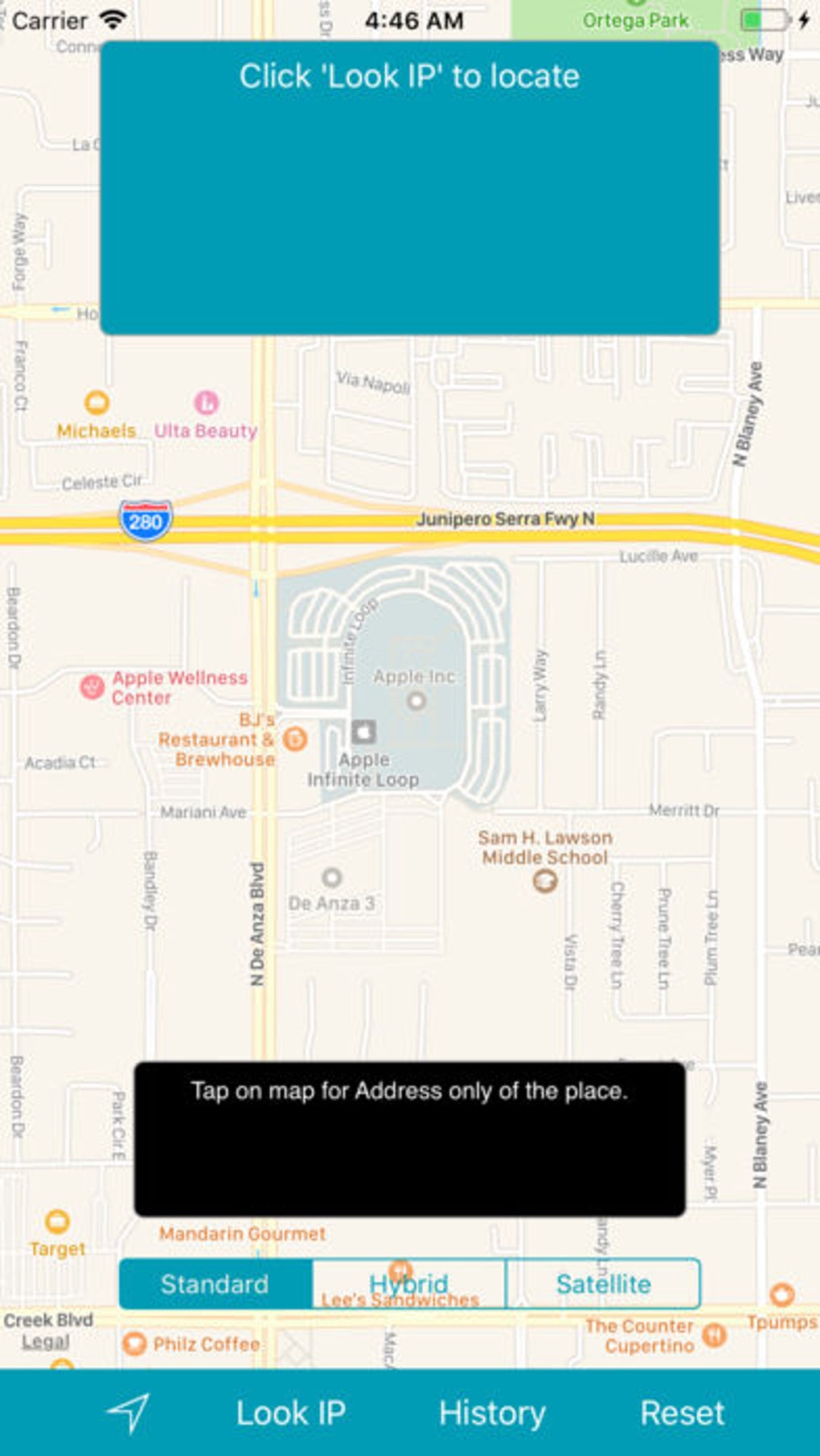Tap the current location arrow icon

pos(129,1412)
